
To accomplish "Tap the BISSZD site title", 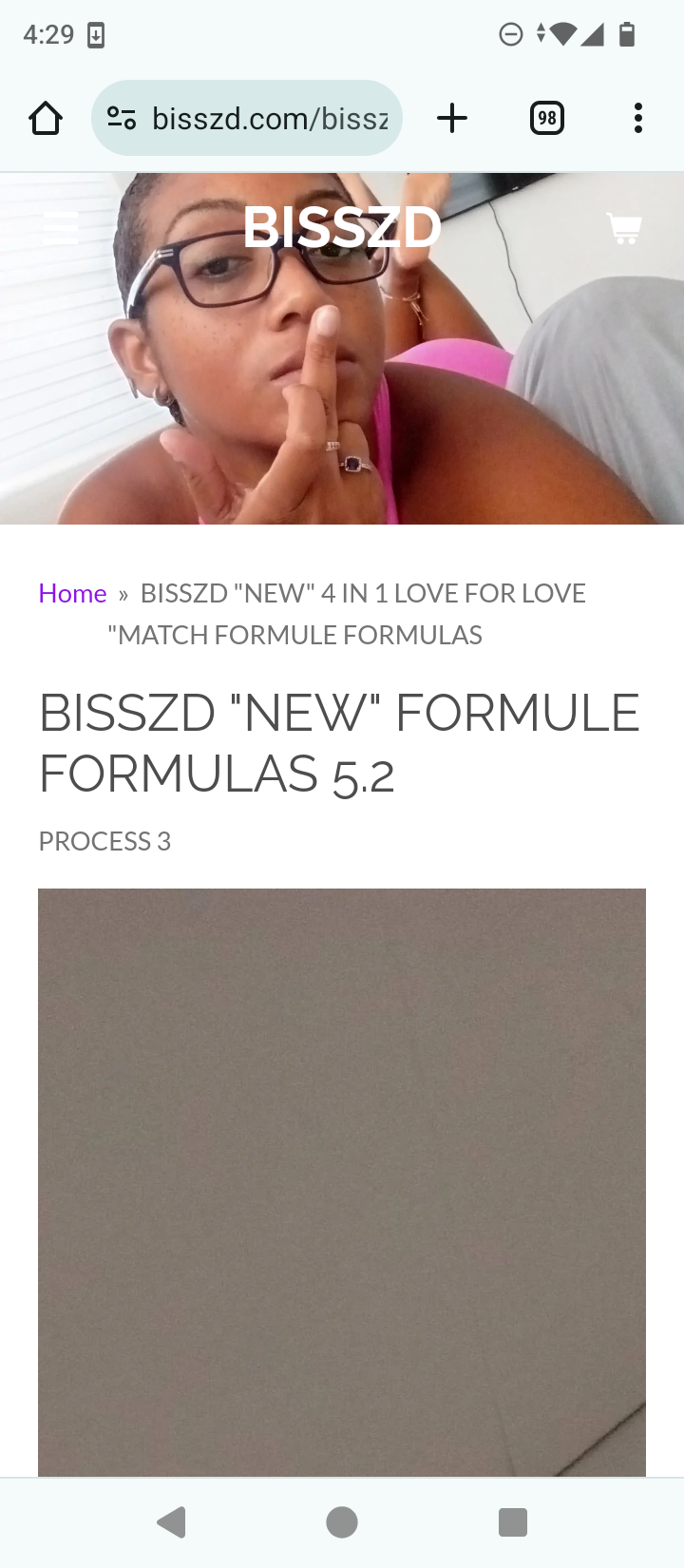I will tap(342, 228).
